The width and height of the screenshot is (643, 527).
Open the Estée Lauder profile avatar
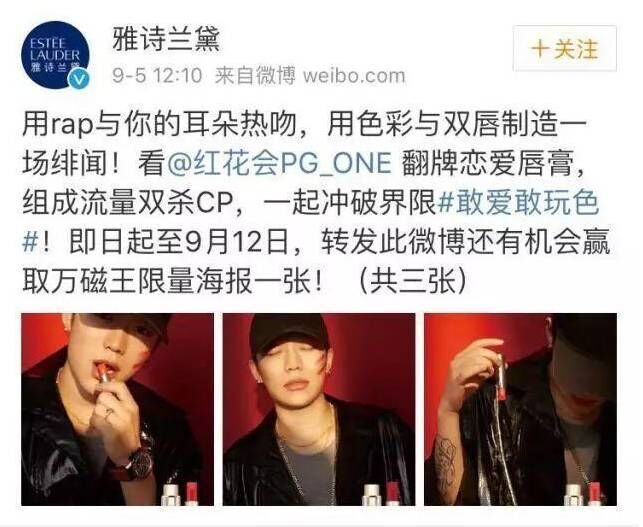click(55, 53)
